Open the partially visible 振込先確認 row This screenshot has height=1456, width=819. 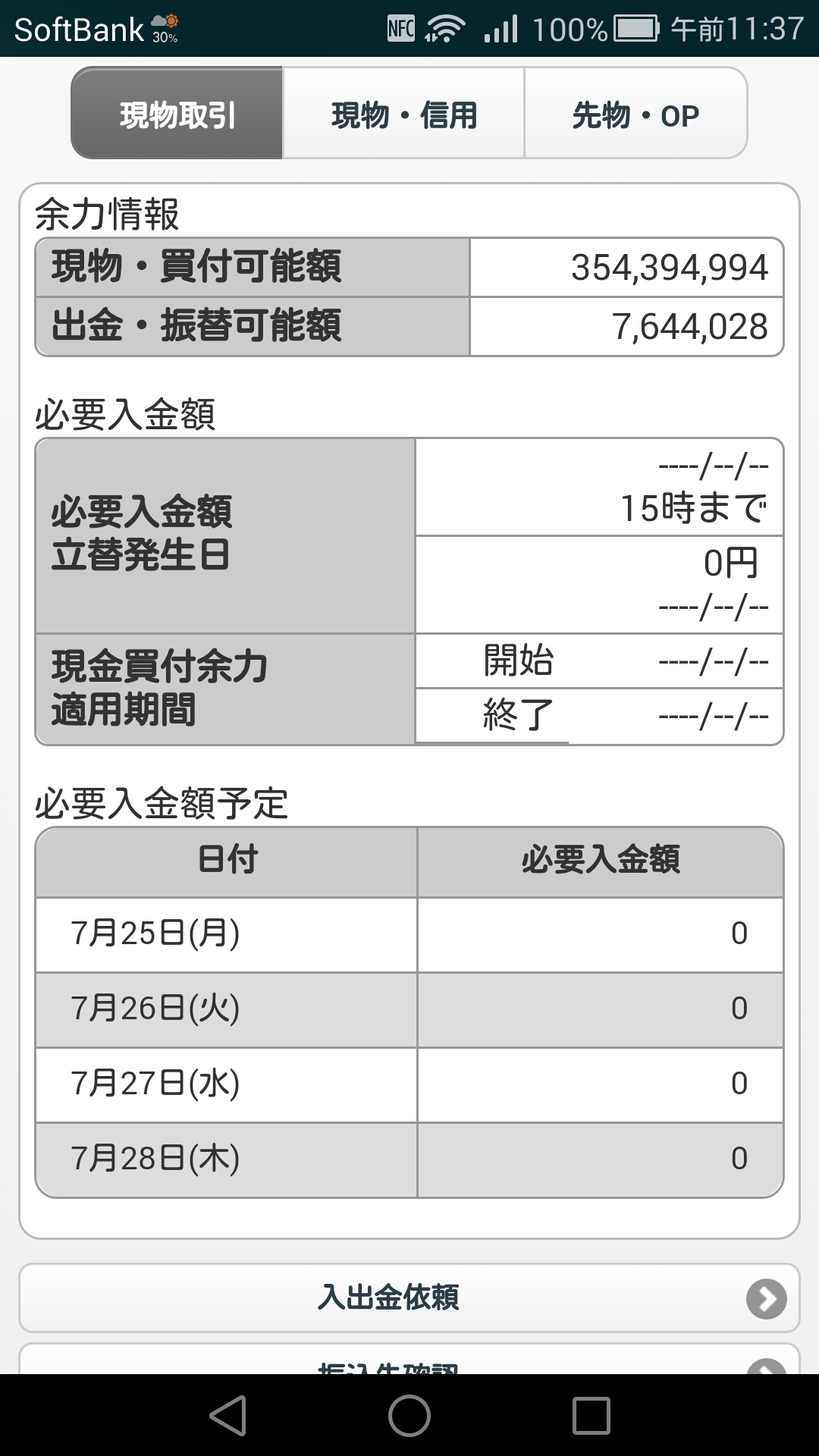coord(409,1359)
